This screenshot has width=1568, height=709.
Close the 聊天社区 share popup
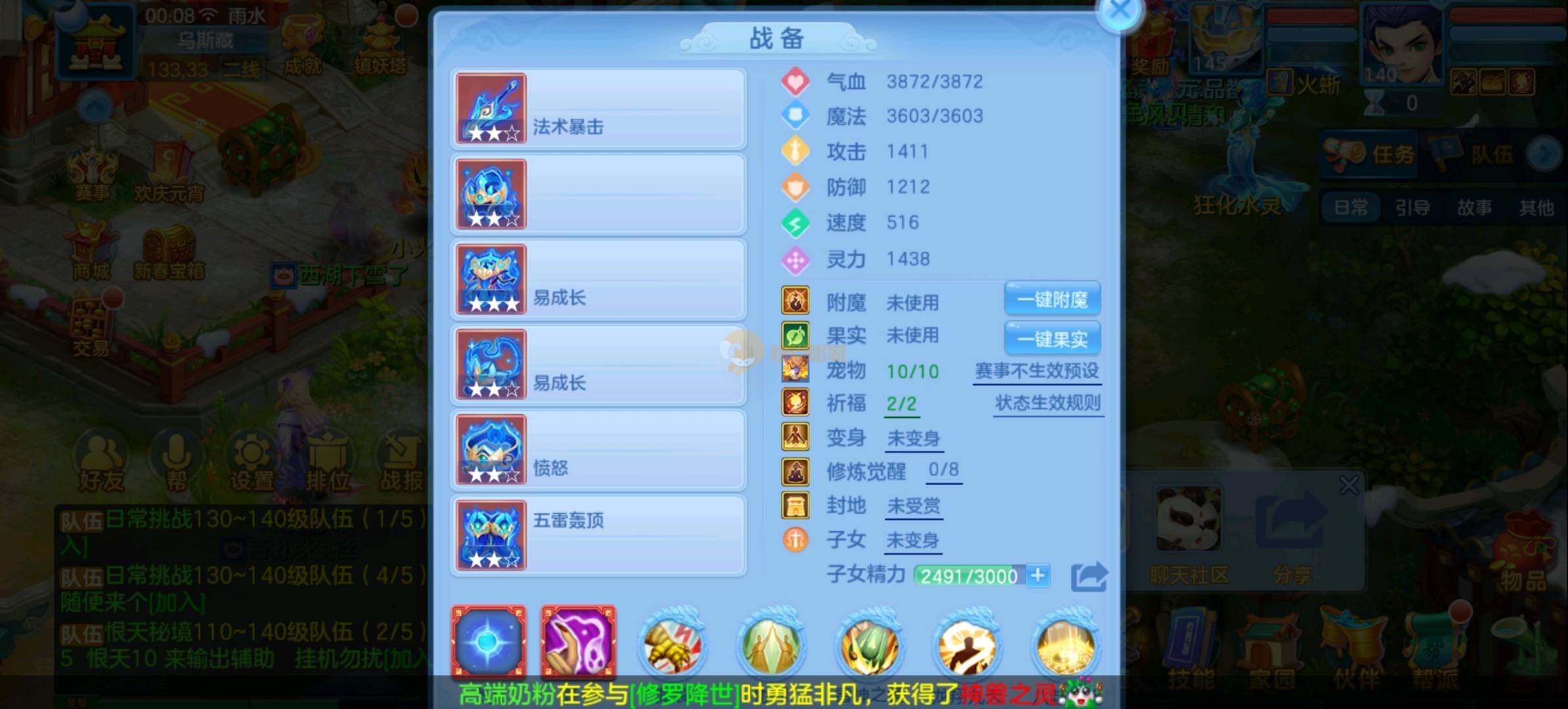pos(1349,486)
